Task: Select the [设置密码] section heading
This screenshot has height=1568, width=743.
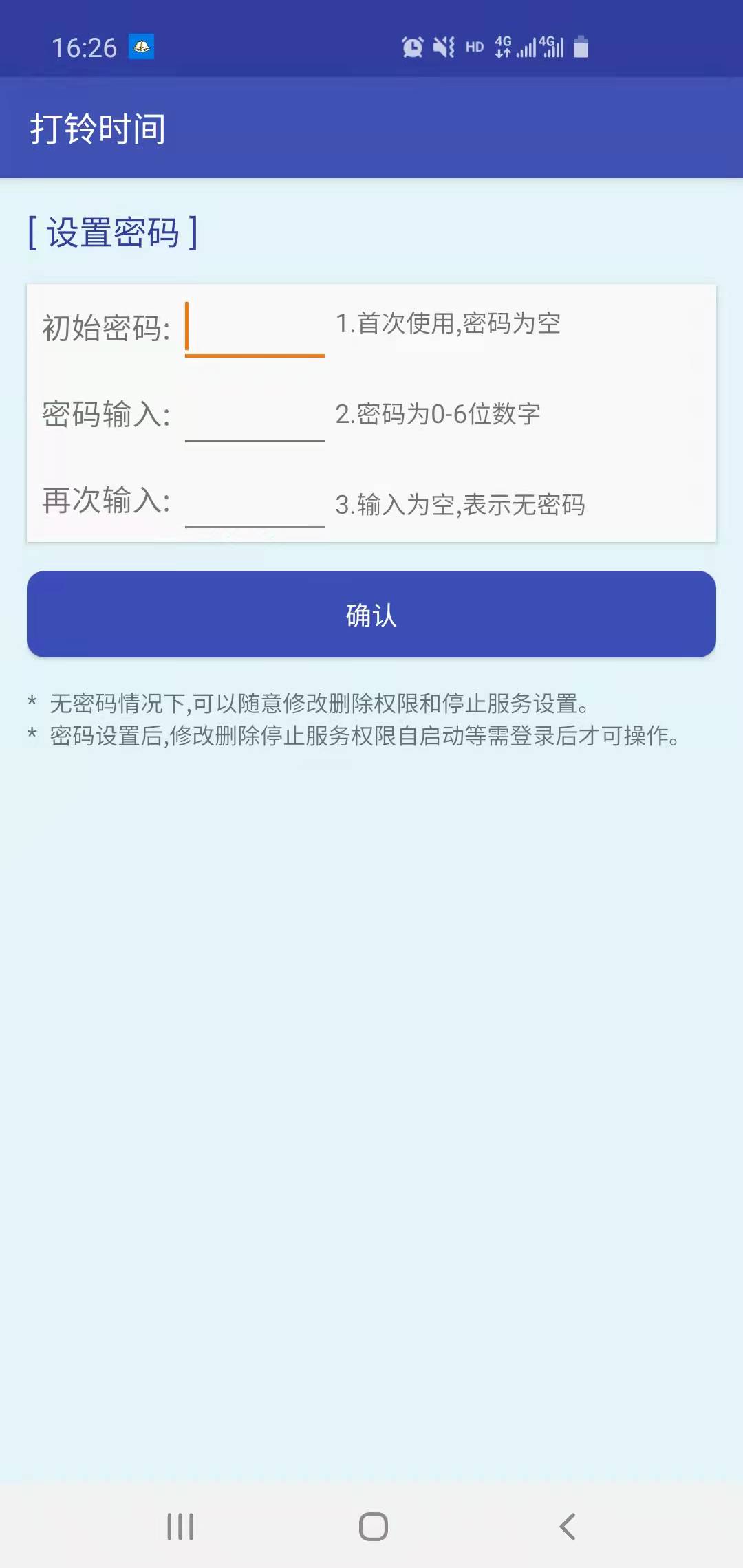Action: point(113,232)
